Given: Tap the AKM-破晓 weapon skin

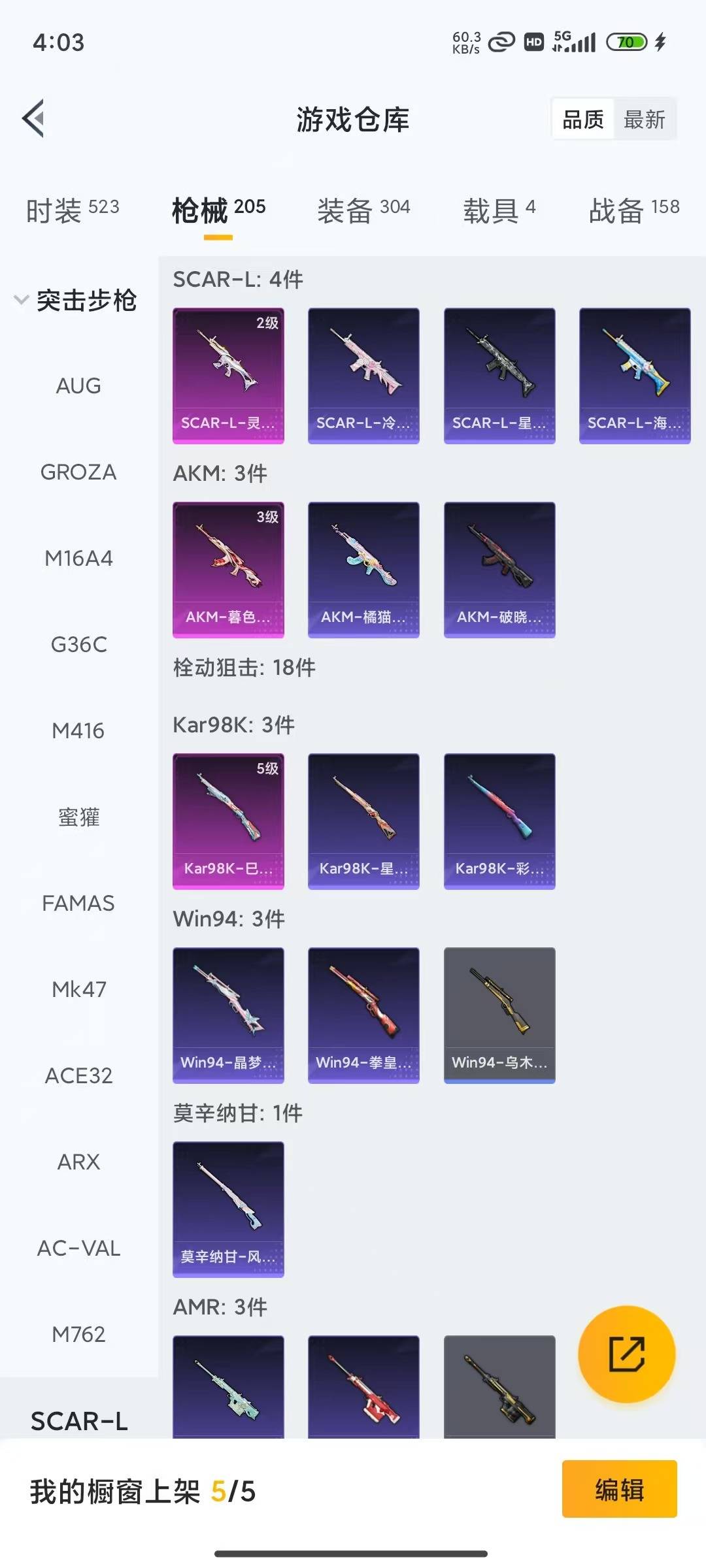Looking at the screenshot, I should pos(499,567).
